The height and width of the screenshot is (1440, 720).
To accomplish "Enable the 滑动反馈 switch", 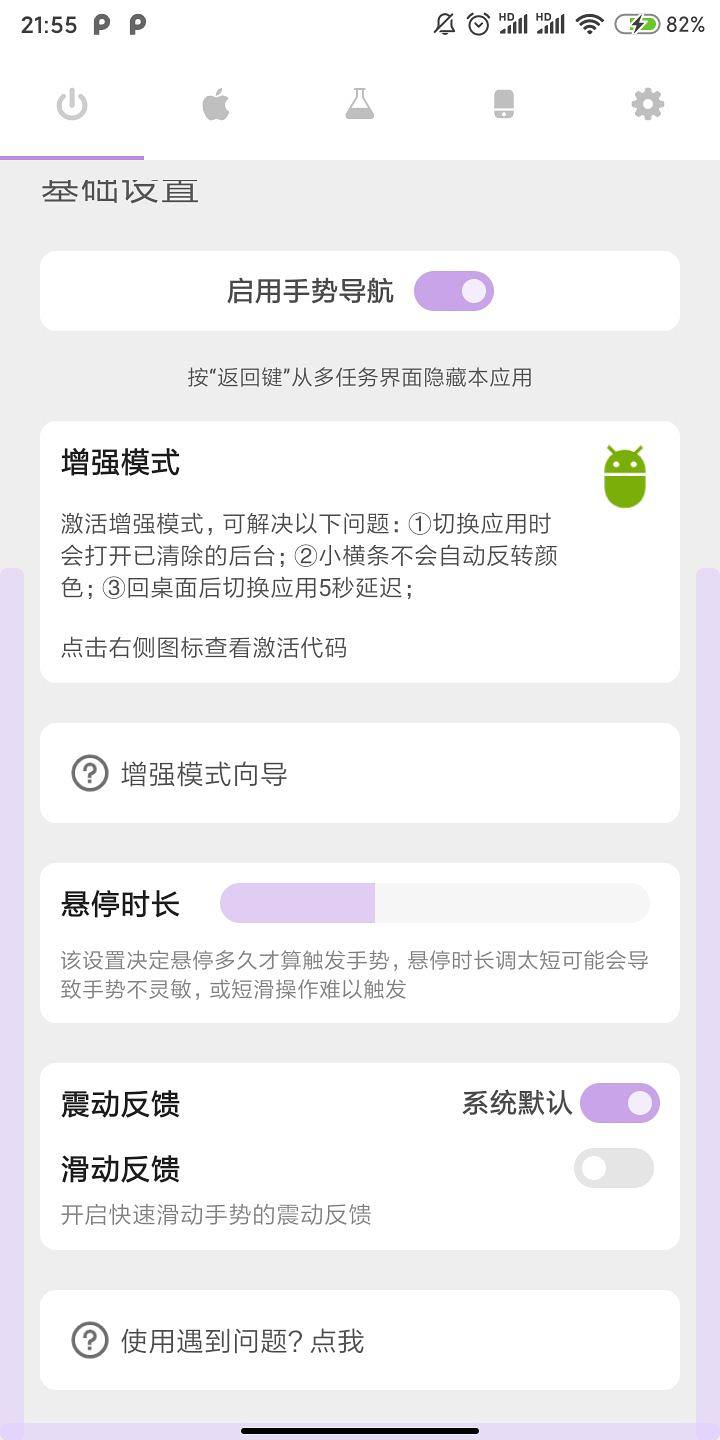I will [x=613, y=1168].
